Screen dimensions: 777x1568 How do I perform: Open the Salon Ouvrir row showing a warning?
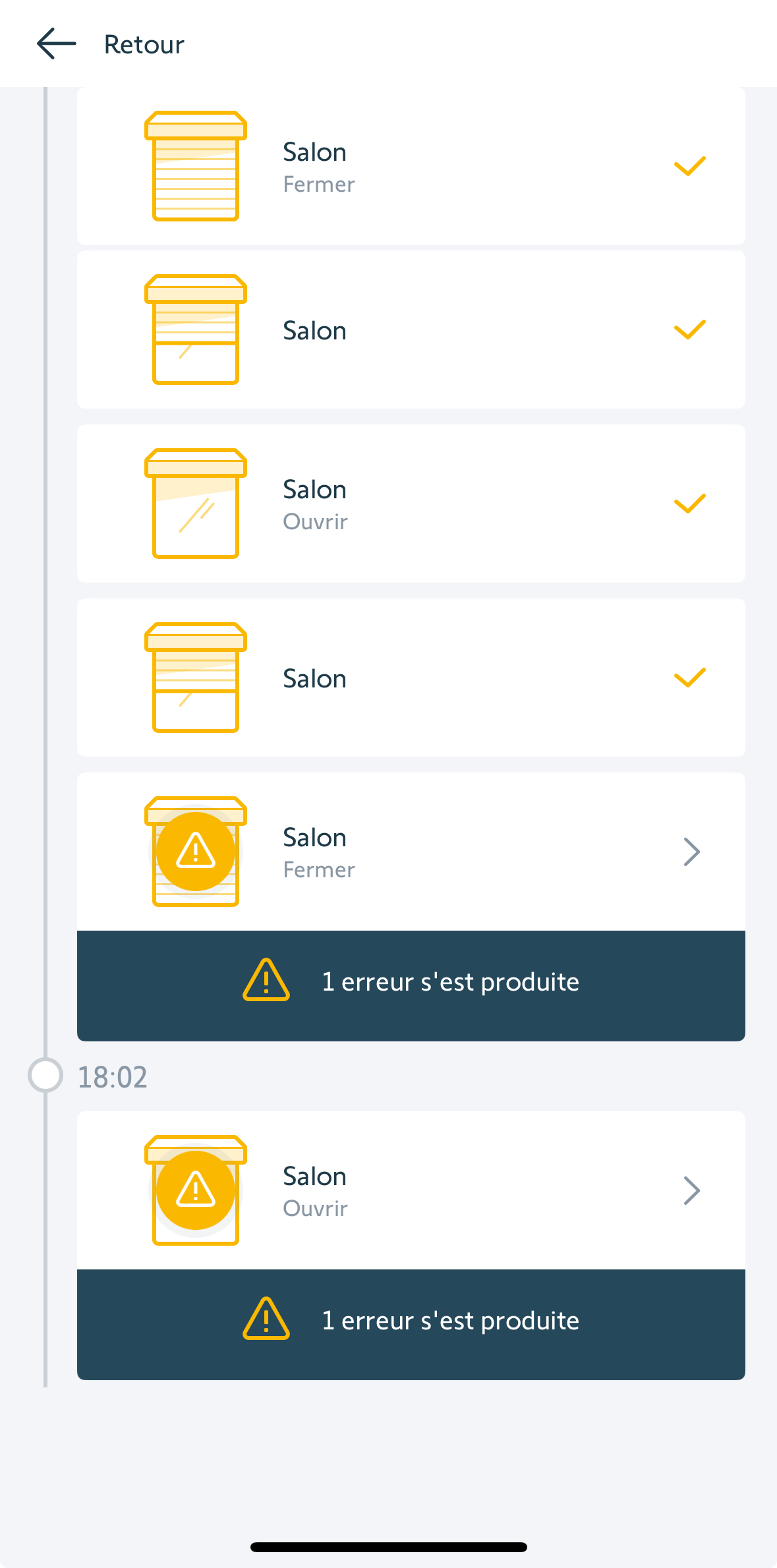(411, 1190)
